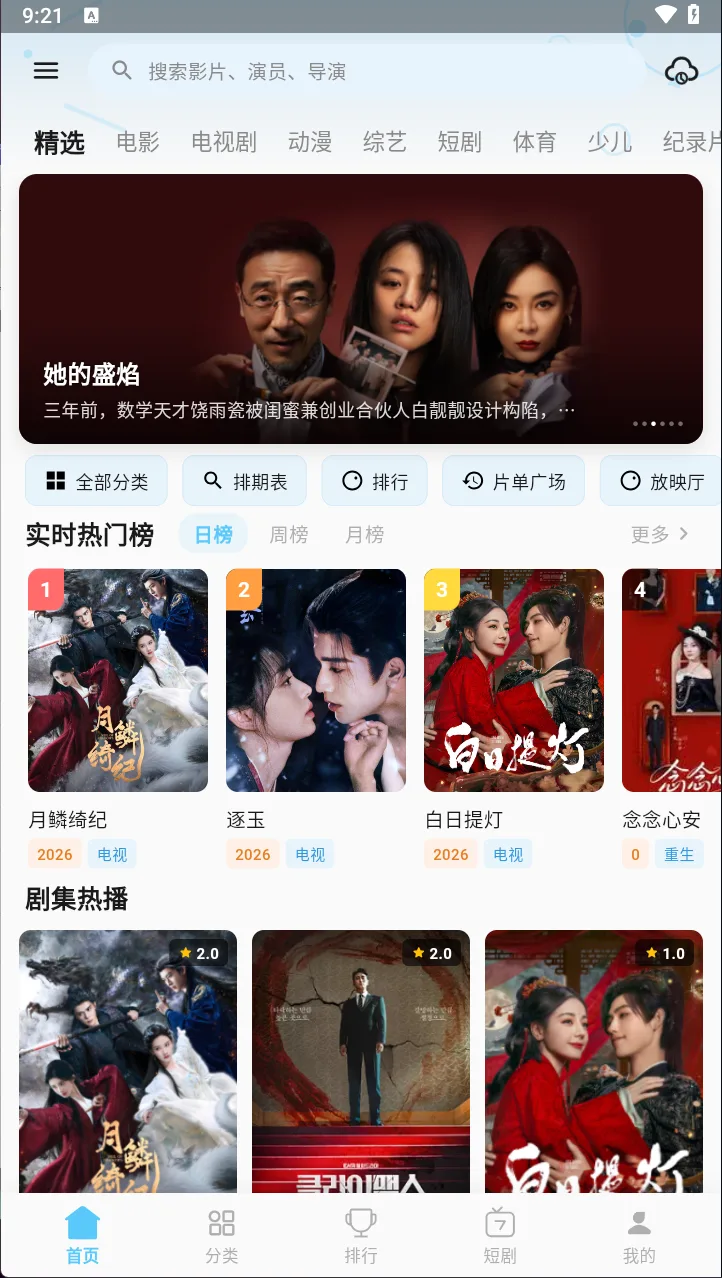722x1278 pixels.
Task: Select the 综艺 category tab
Action: pyautogui.click(x=383, y=142)
